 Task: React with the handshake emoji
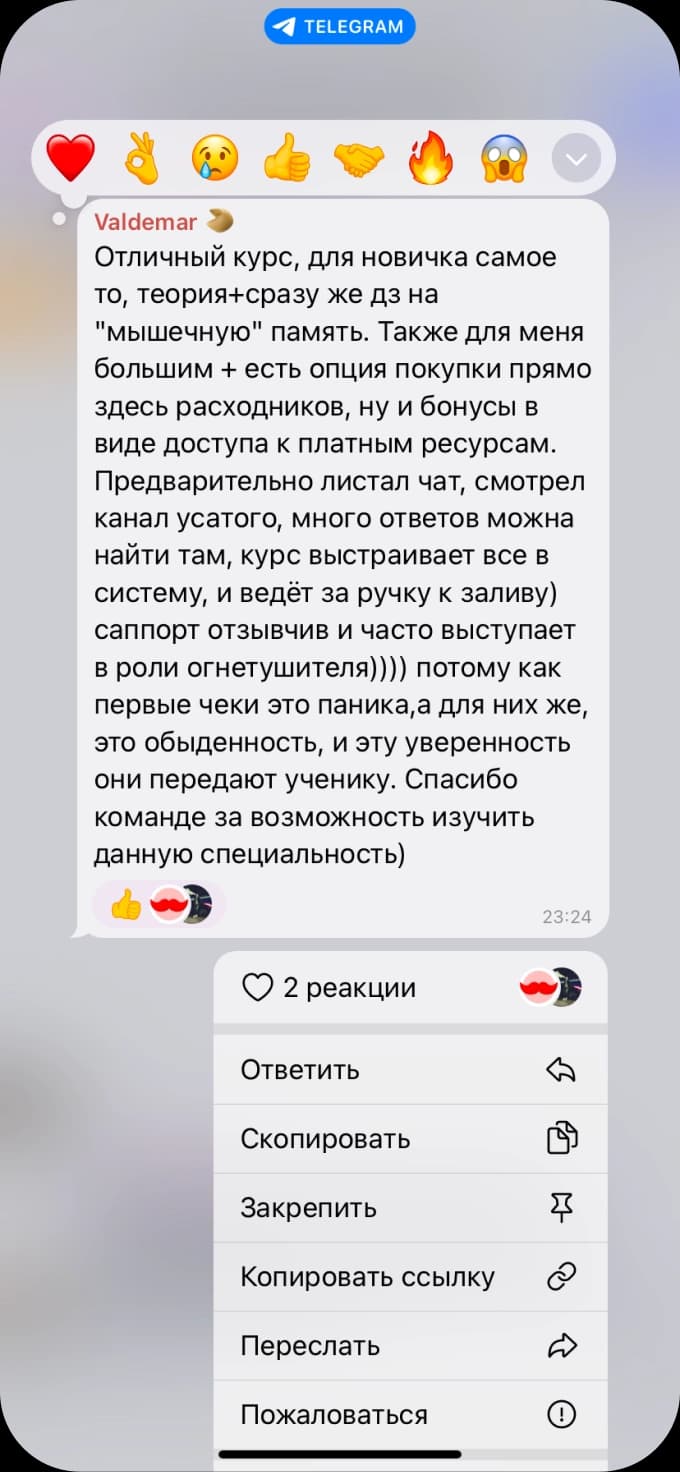coord(360,158)
